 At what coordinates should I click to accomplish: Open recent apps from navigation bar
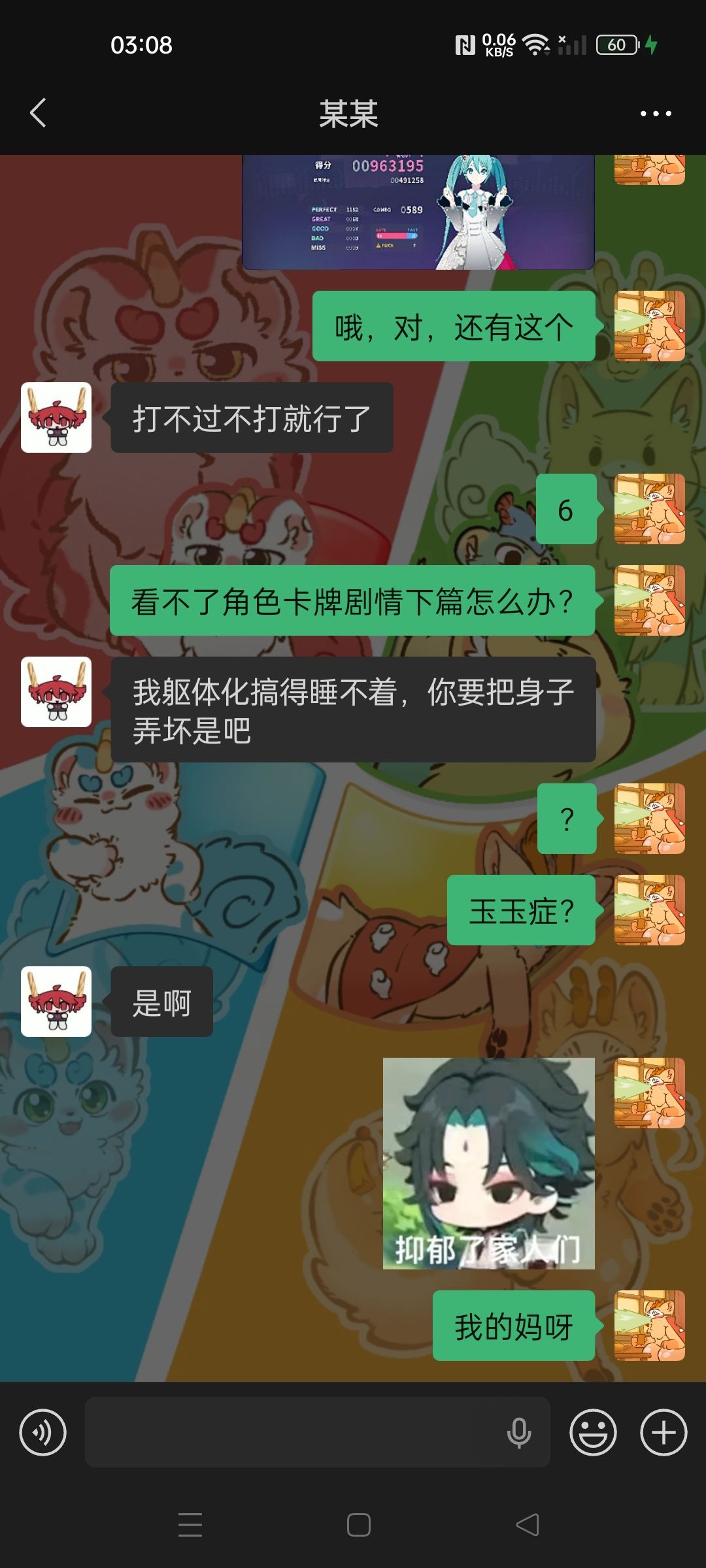click(x=190, y=1525)
